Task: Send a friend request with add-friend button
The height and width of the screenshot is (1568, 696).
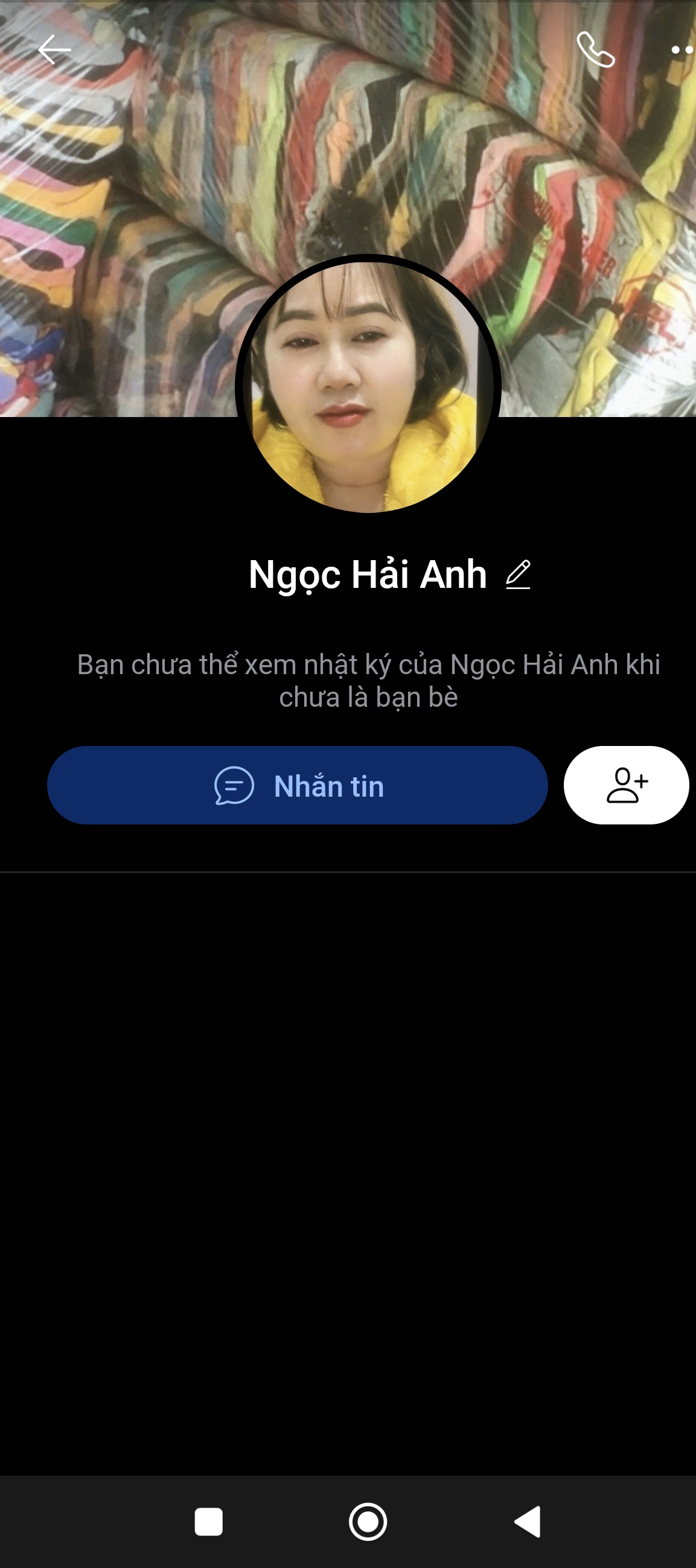Action: point(626,785)
